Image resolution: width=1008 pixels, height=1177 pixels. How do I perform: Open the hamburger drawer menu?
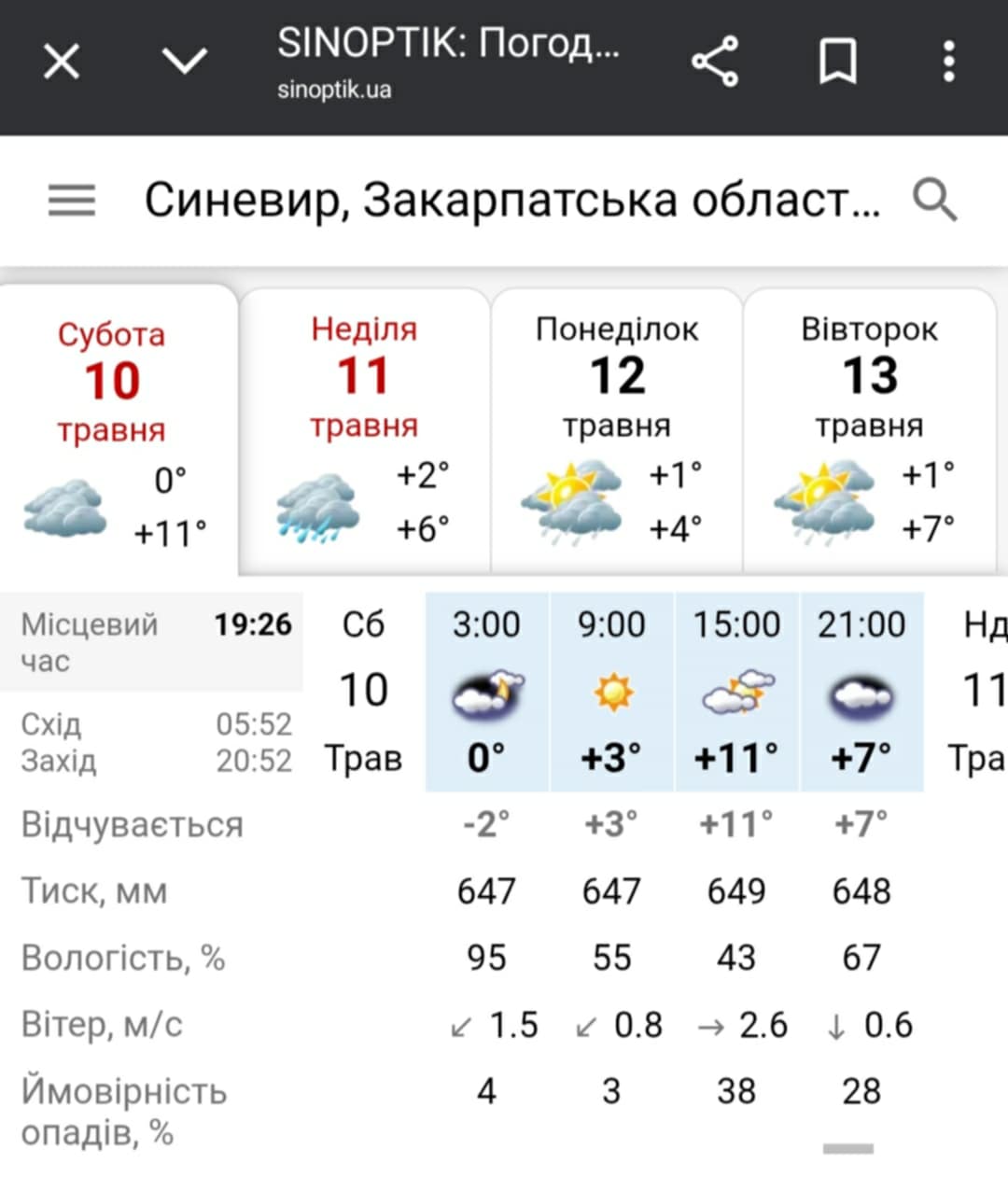click(x=72, y=200)
